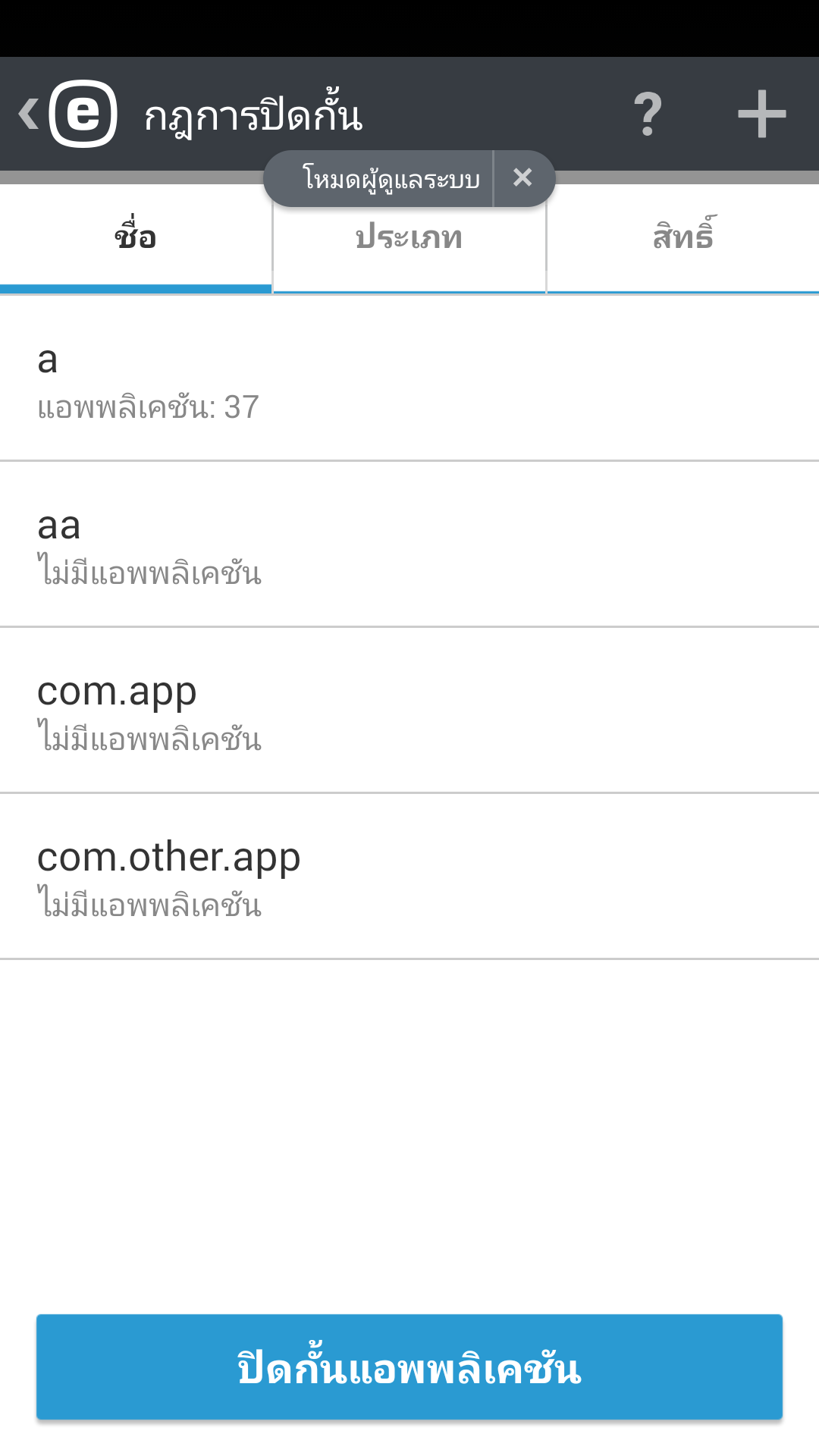Open the com.app rule
This screenshot has height=1456, width=819.
409,711
